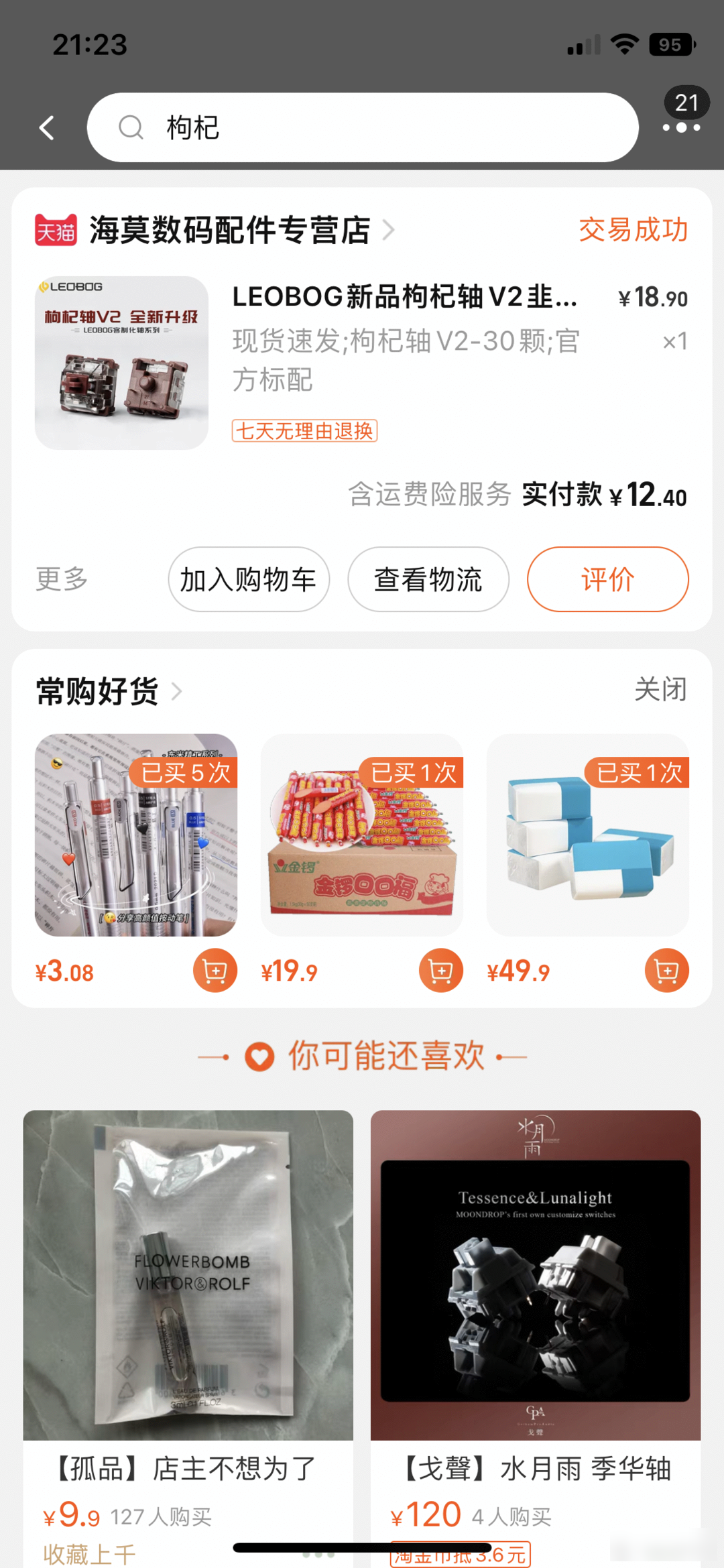Image resolution: width=724 pixels, height=1568 pixels.
Task: Add the ¥49.9 tissue packs to cart
Action: (667, 971)
